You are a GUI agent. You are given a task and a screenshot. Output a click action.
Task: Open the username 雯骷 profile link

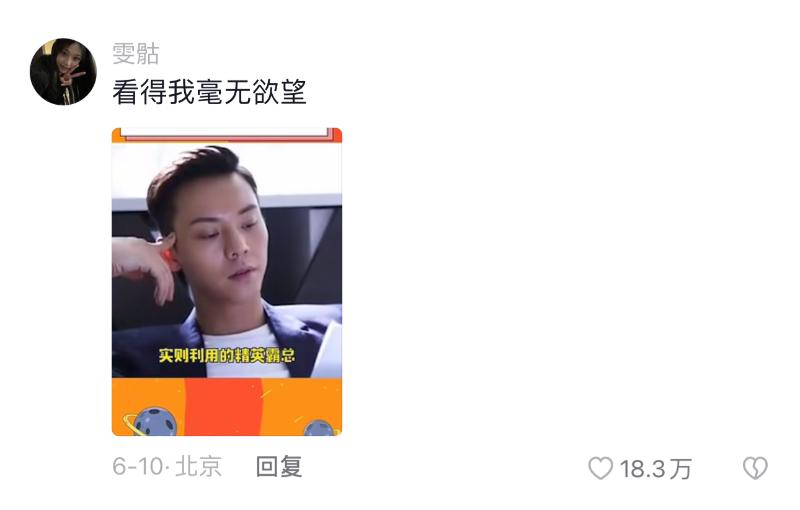point(136,54)
